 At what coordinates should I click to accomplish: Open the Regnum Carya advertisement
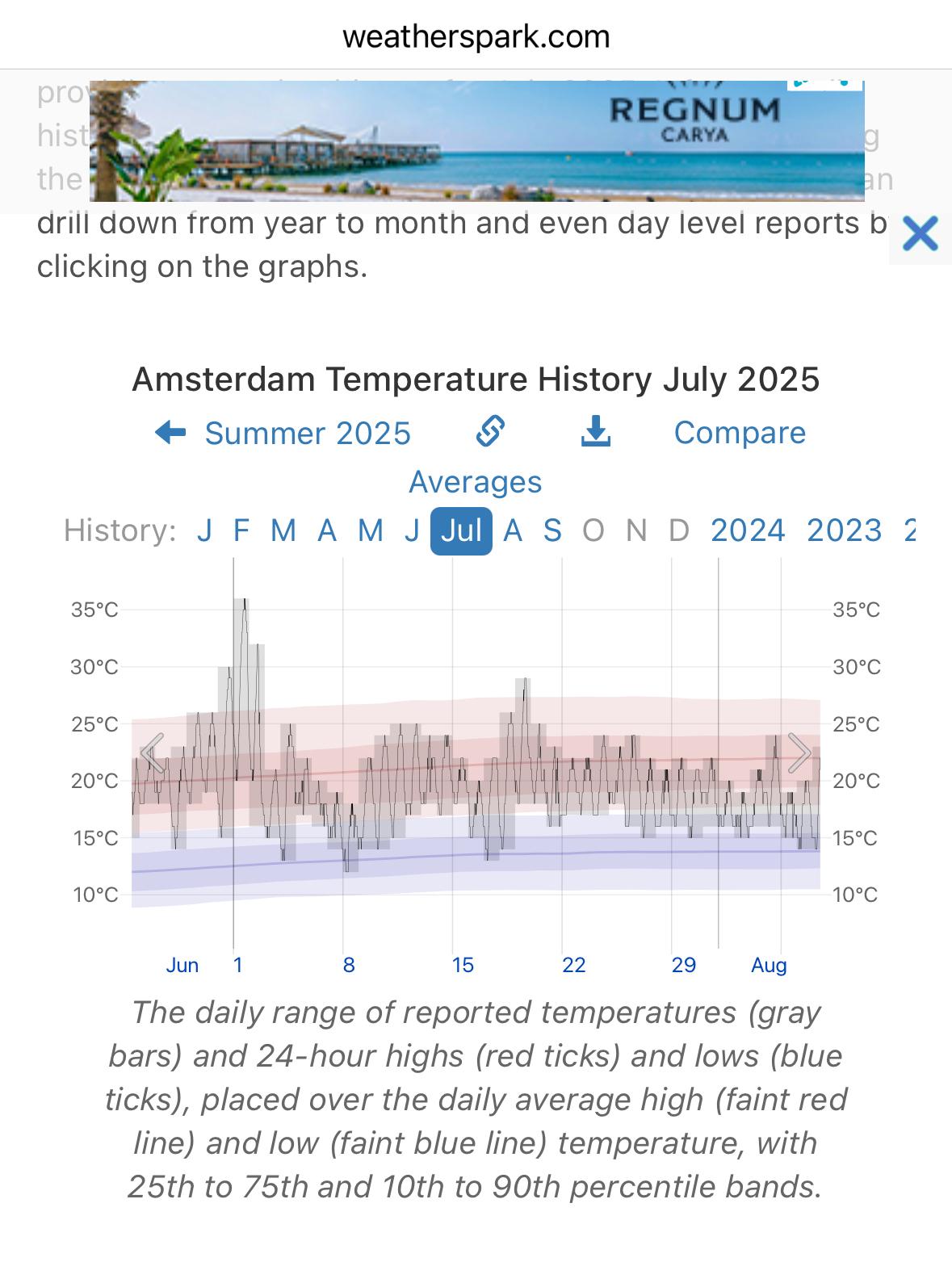click(x=476, y=141)
